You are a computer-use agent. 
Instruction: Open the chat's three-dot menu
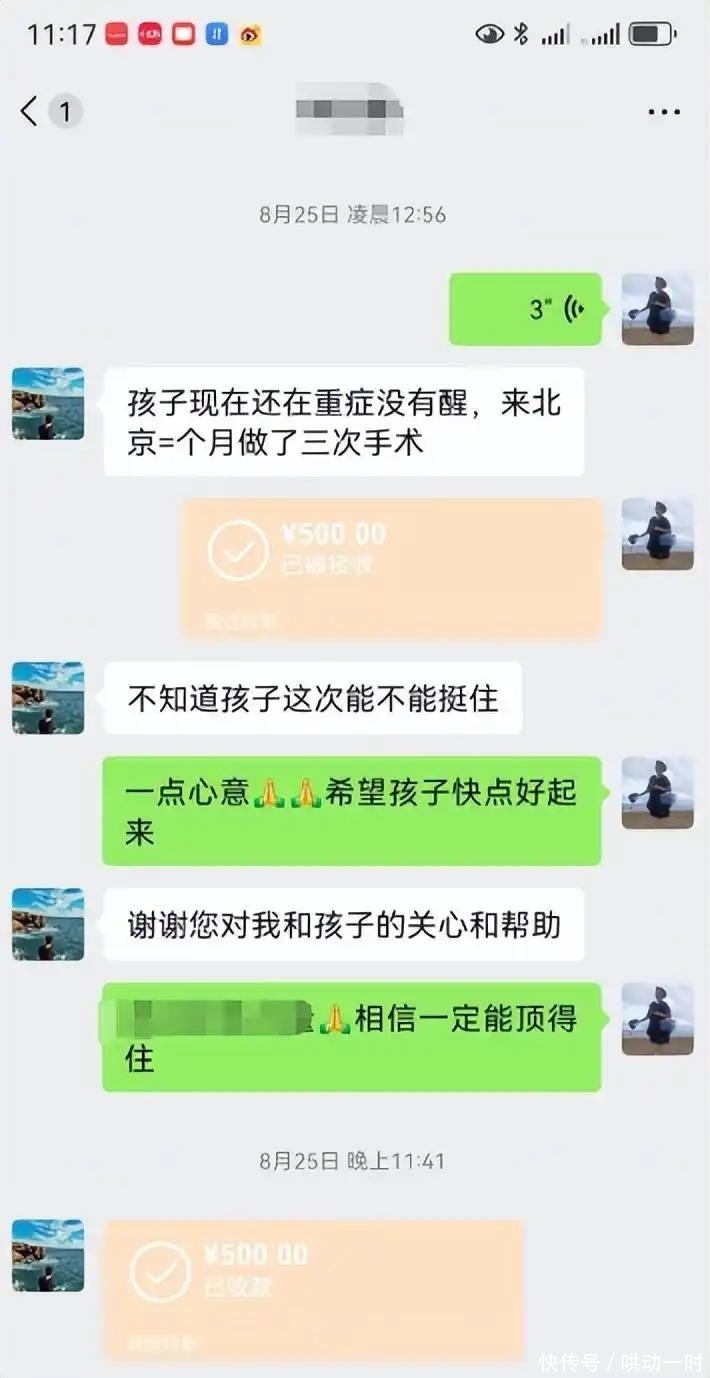(664, 112)
